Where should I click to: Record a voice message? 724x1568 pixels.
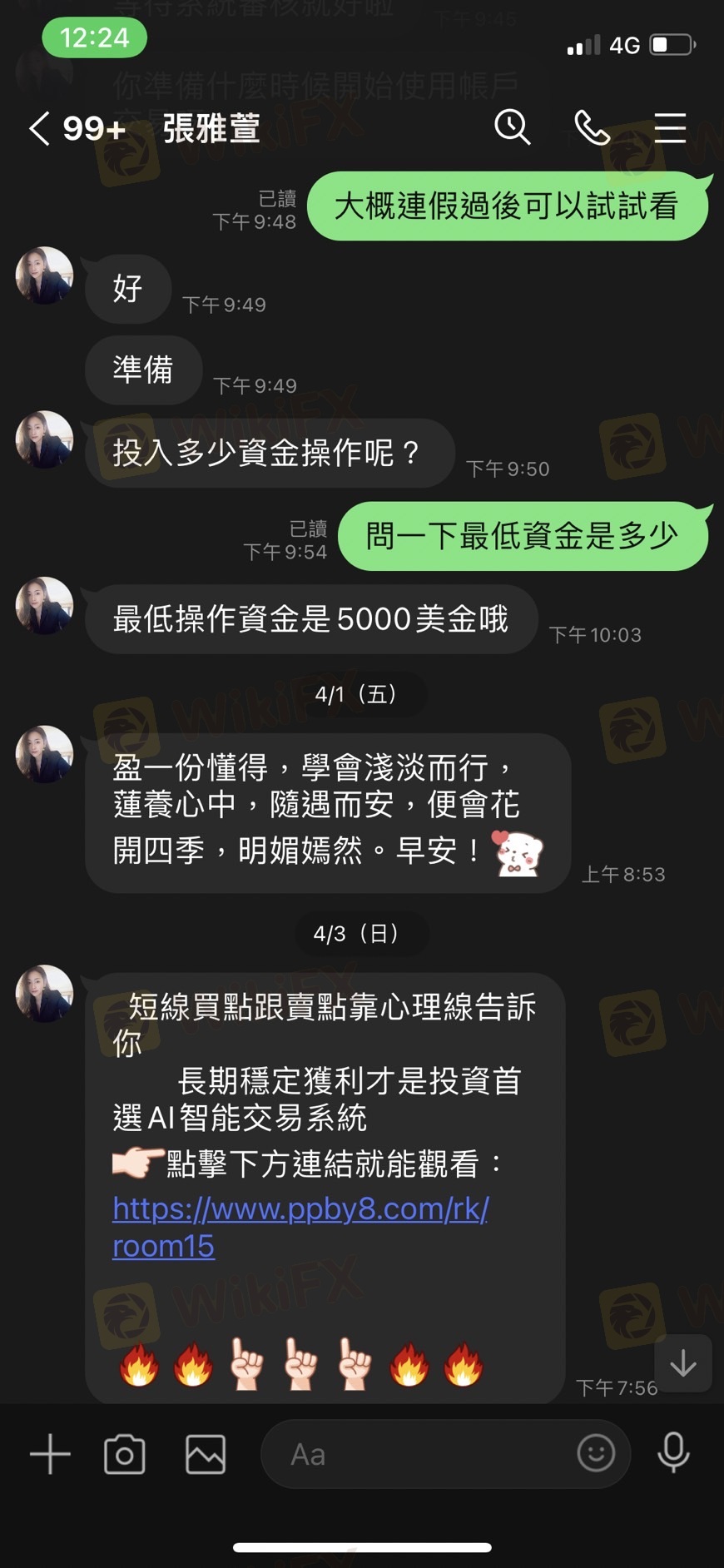point(673,1454)
